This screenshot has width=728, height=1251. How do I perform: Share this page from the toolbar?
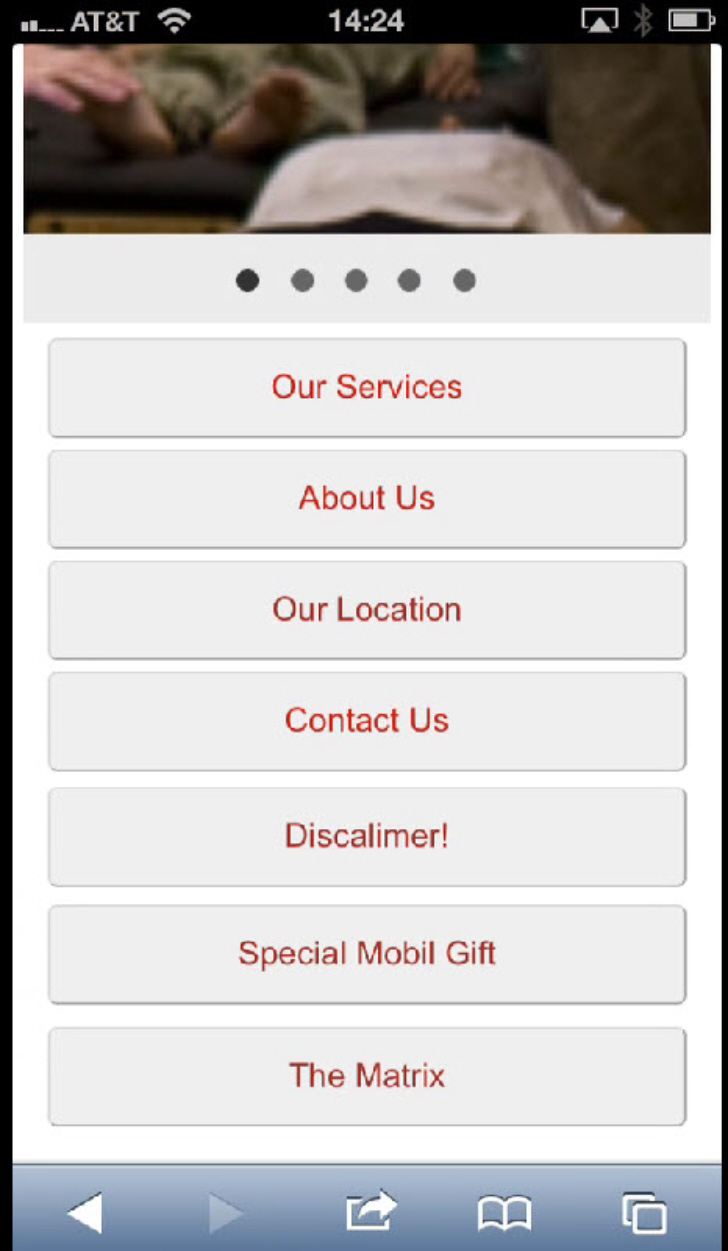coord(371,1212)
